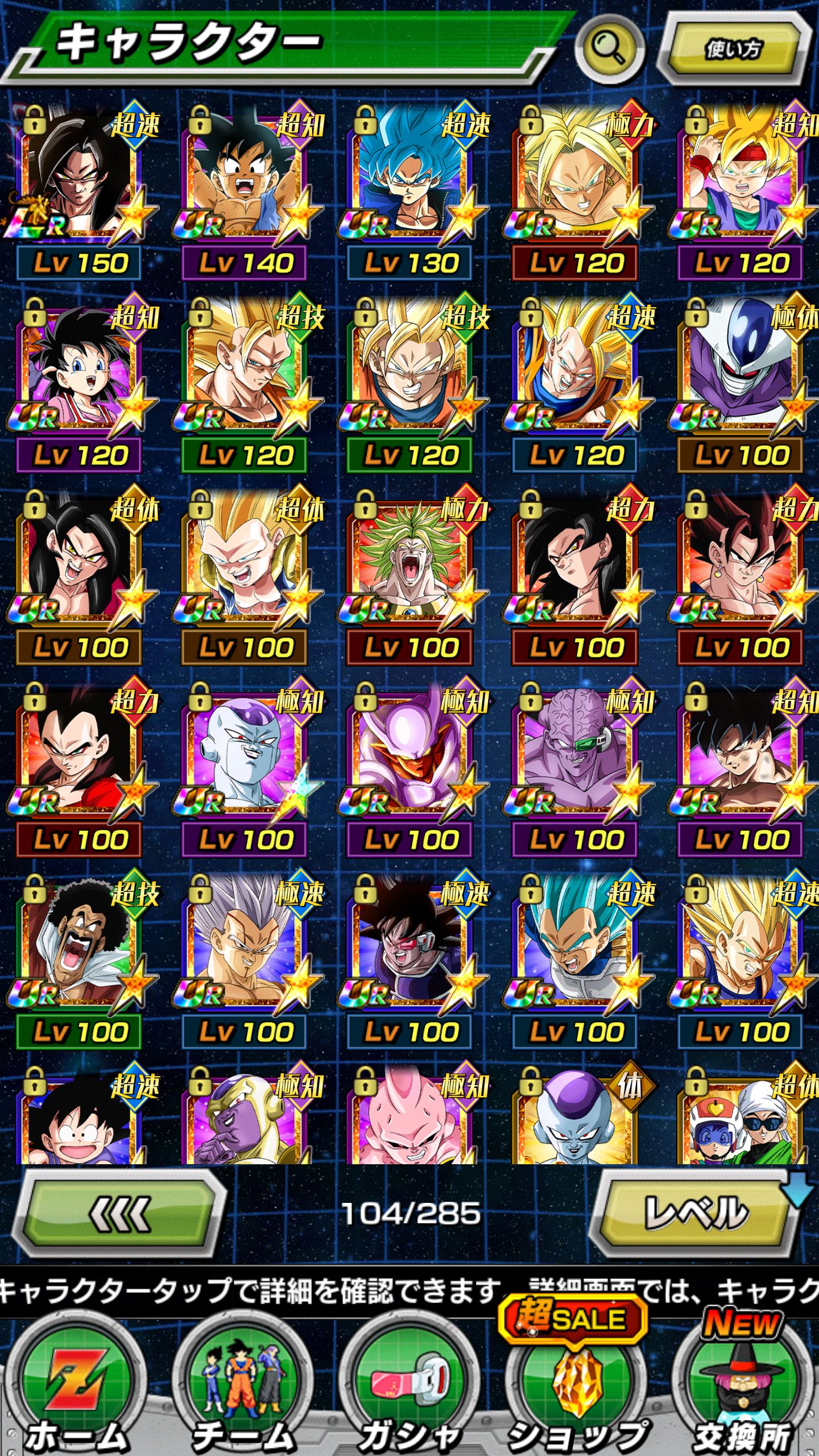Go back with the triple-arrow button
The image size is (819, 1456).
click(119, 1217)
